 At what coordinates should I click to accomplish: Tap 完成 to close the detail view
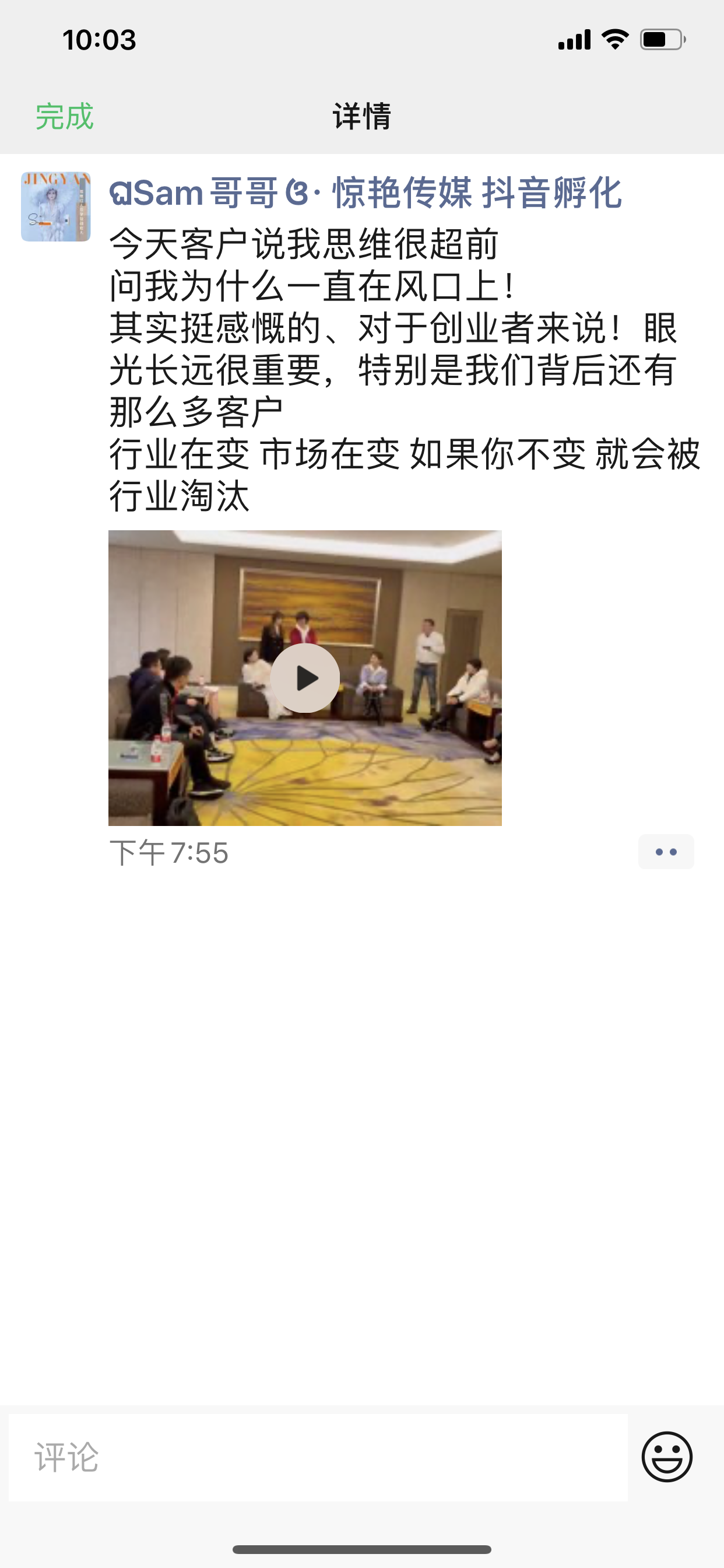click(x=65, y=116)
